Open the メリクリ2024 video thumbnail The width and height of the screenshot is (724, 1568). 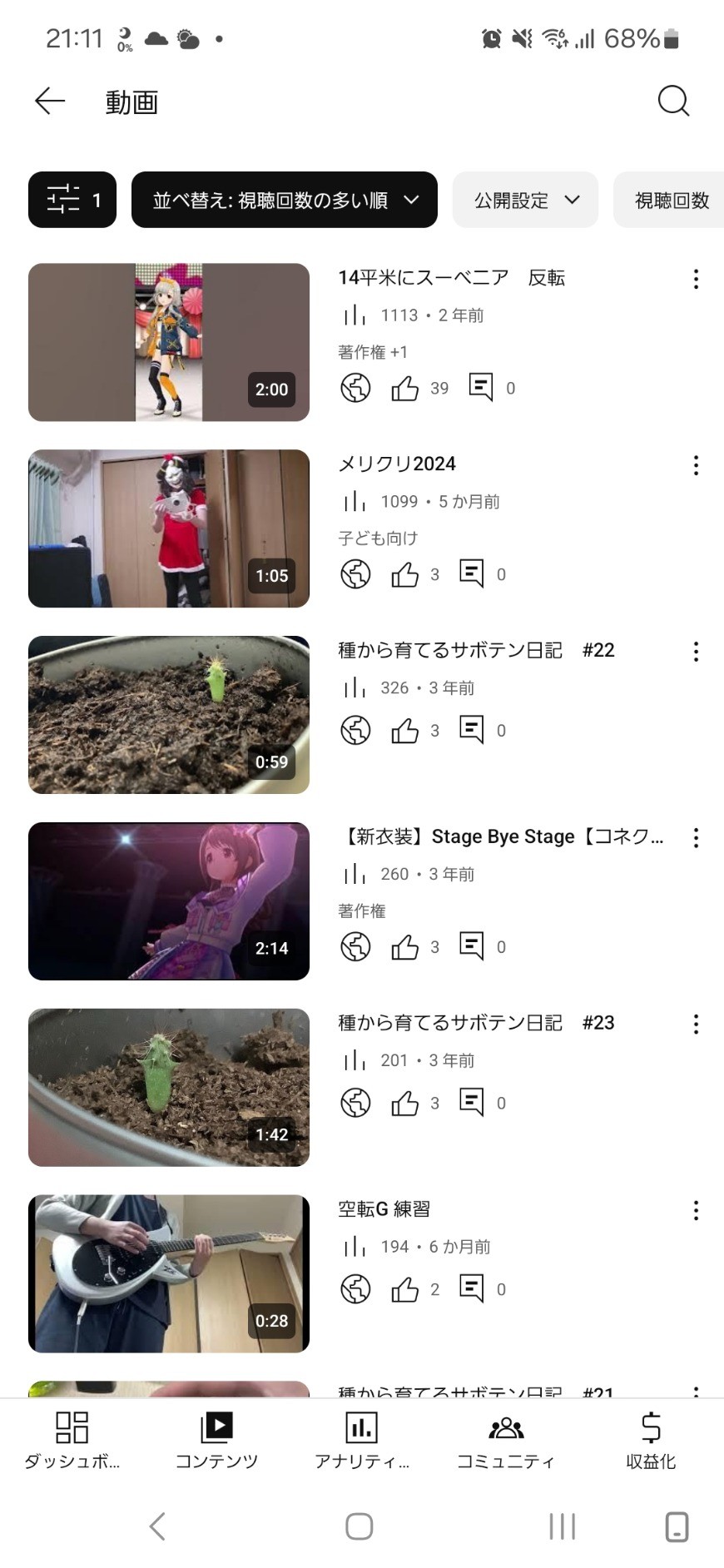[169, 528]
